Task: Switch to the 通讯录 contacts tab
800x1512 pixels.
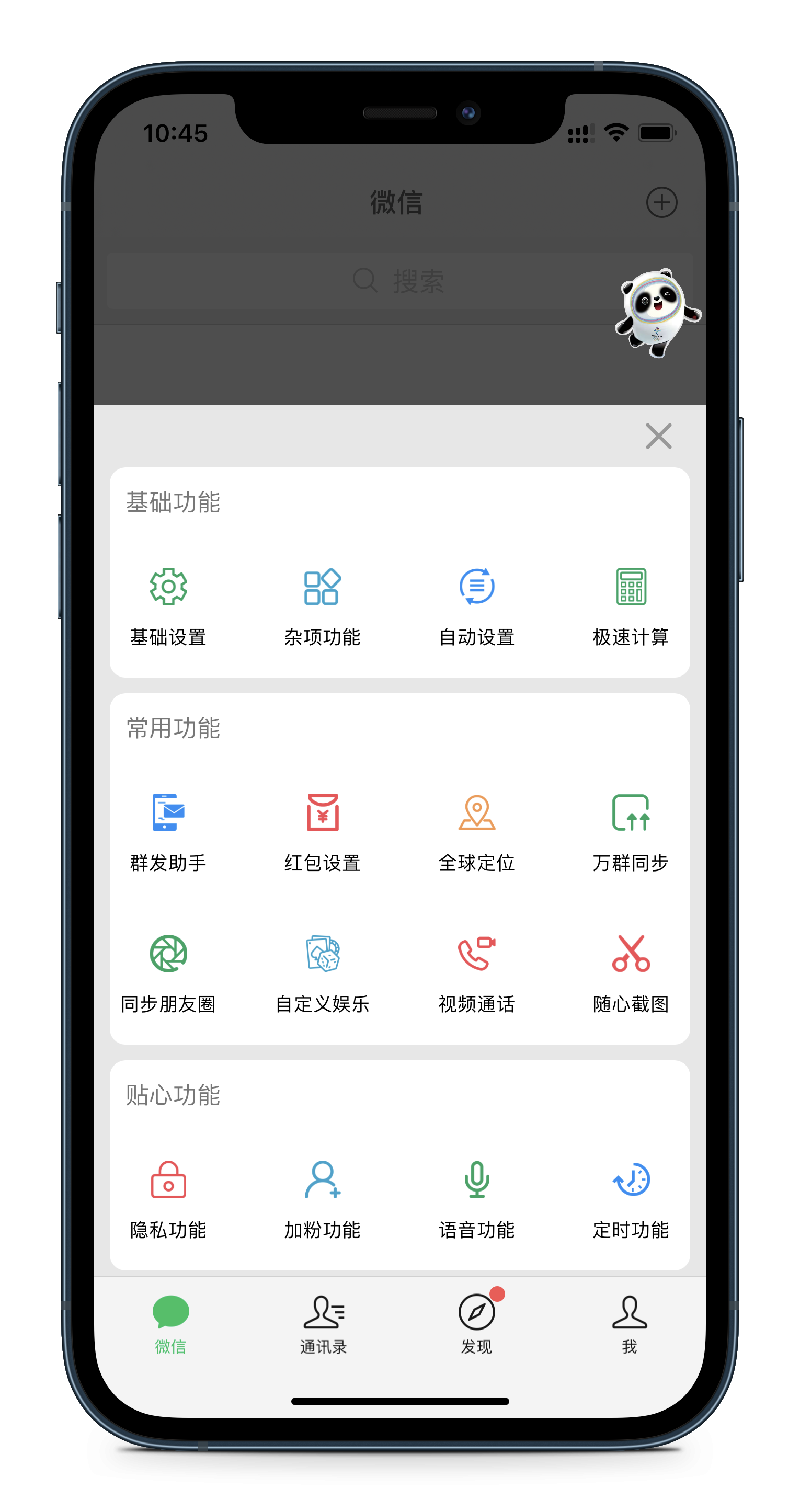Action: tap(324, 1325)
